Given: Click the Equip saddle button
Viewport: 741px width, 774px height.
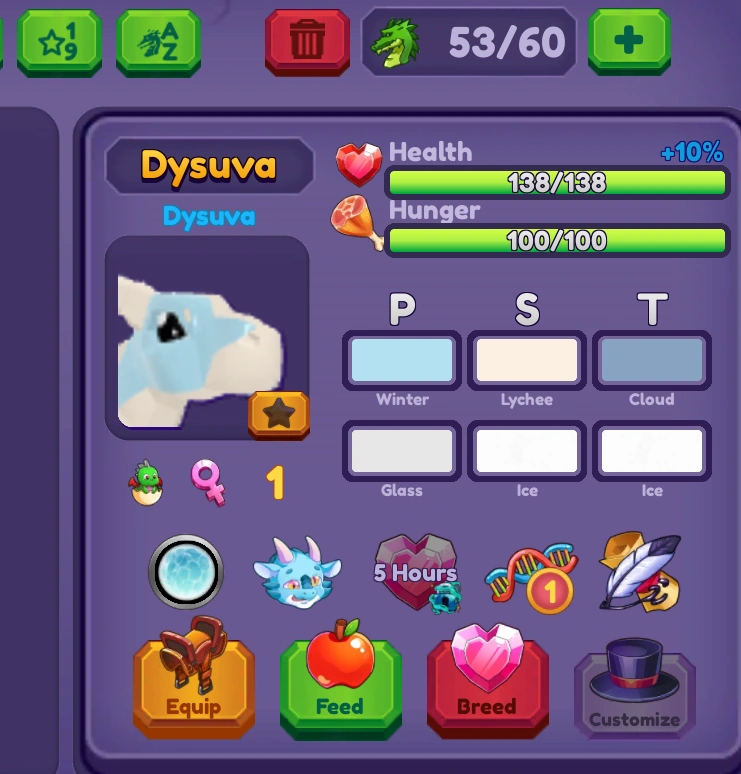Looking at the screenshot, I should click(194, 687).
